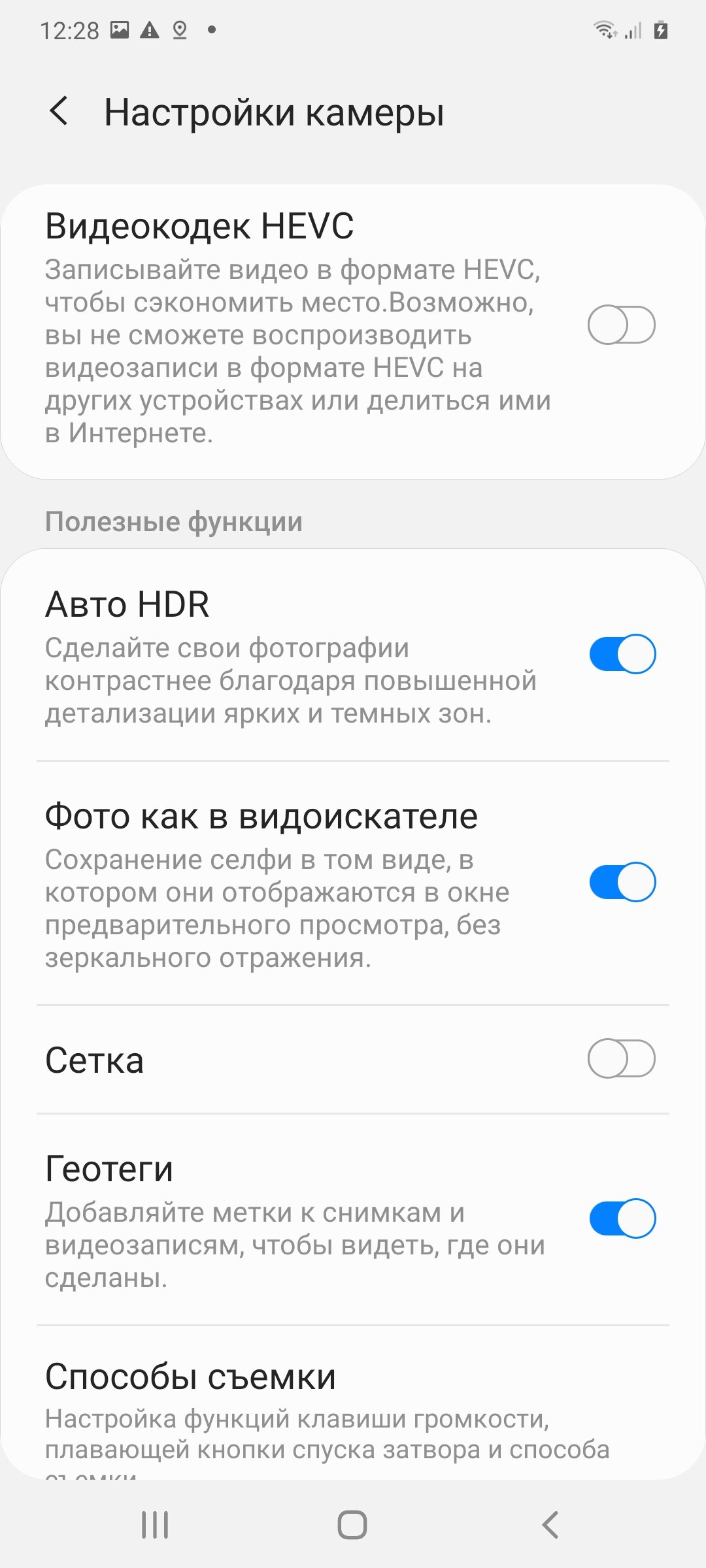Turn on the Сетка grid lines

coord(622,1058)
